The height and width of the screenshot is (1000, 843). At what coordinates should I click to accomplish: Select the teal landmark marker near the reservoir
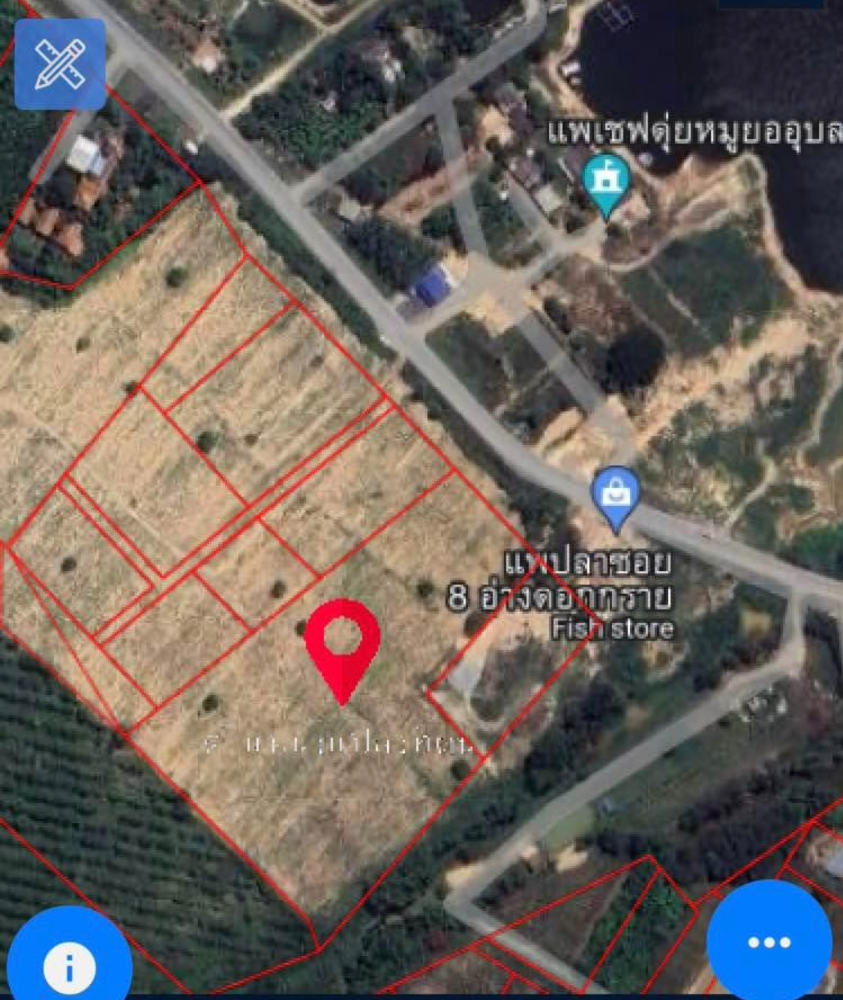pyautogui.click(x=606, y=182)
